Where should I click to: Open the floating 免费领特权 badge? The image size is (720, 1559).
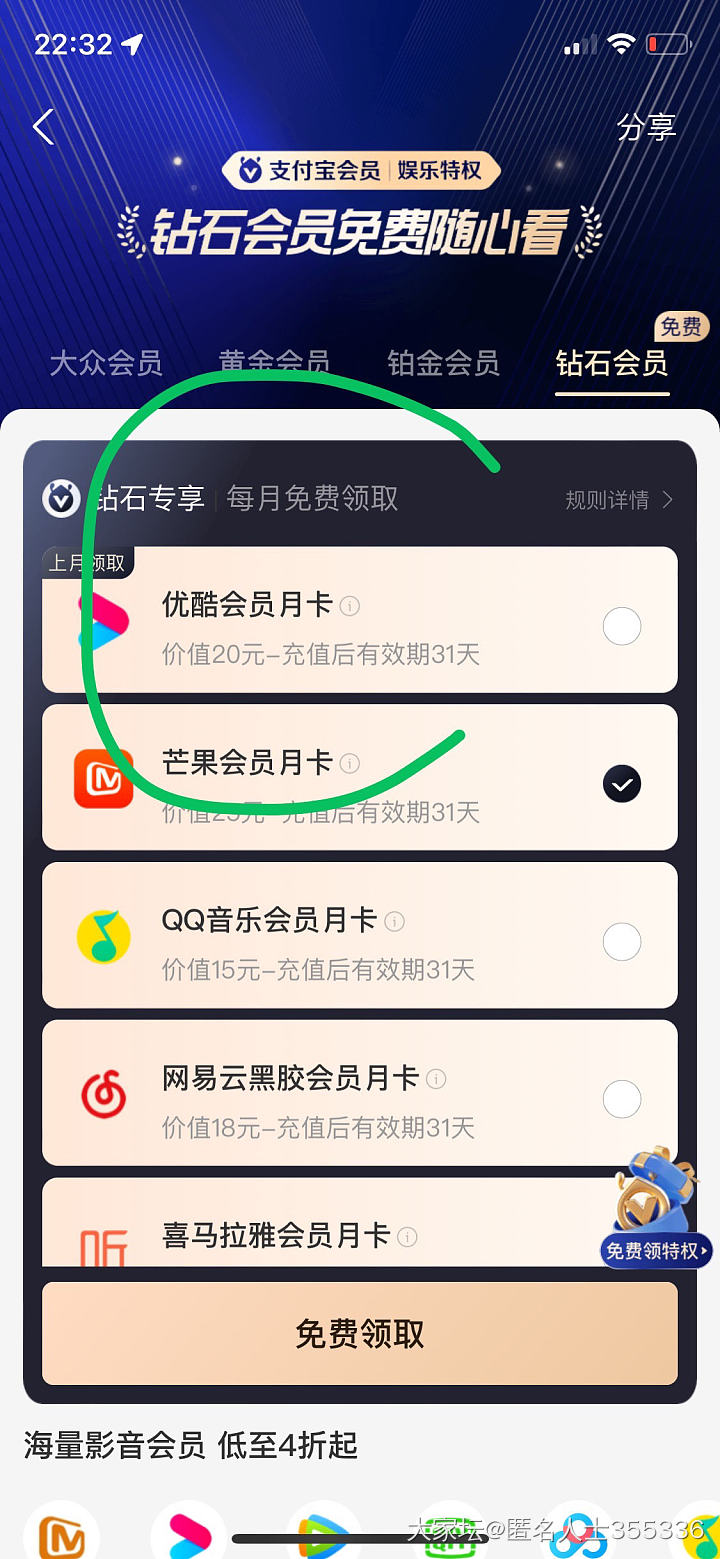coord(657,1212)
